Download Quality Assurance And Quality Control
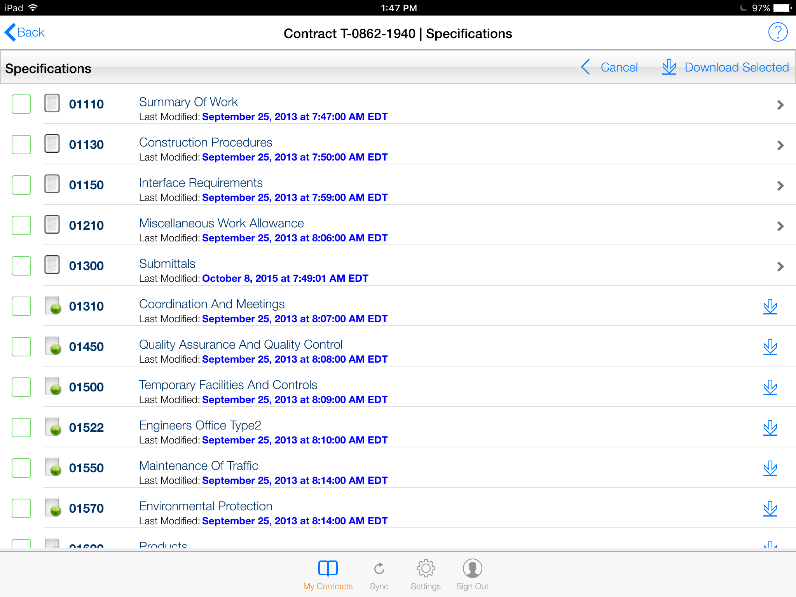This screenshot has height=597, width=796. [x=769, y=347]
